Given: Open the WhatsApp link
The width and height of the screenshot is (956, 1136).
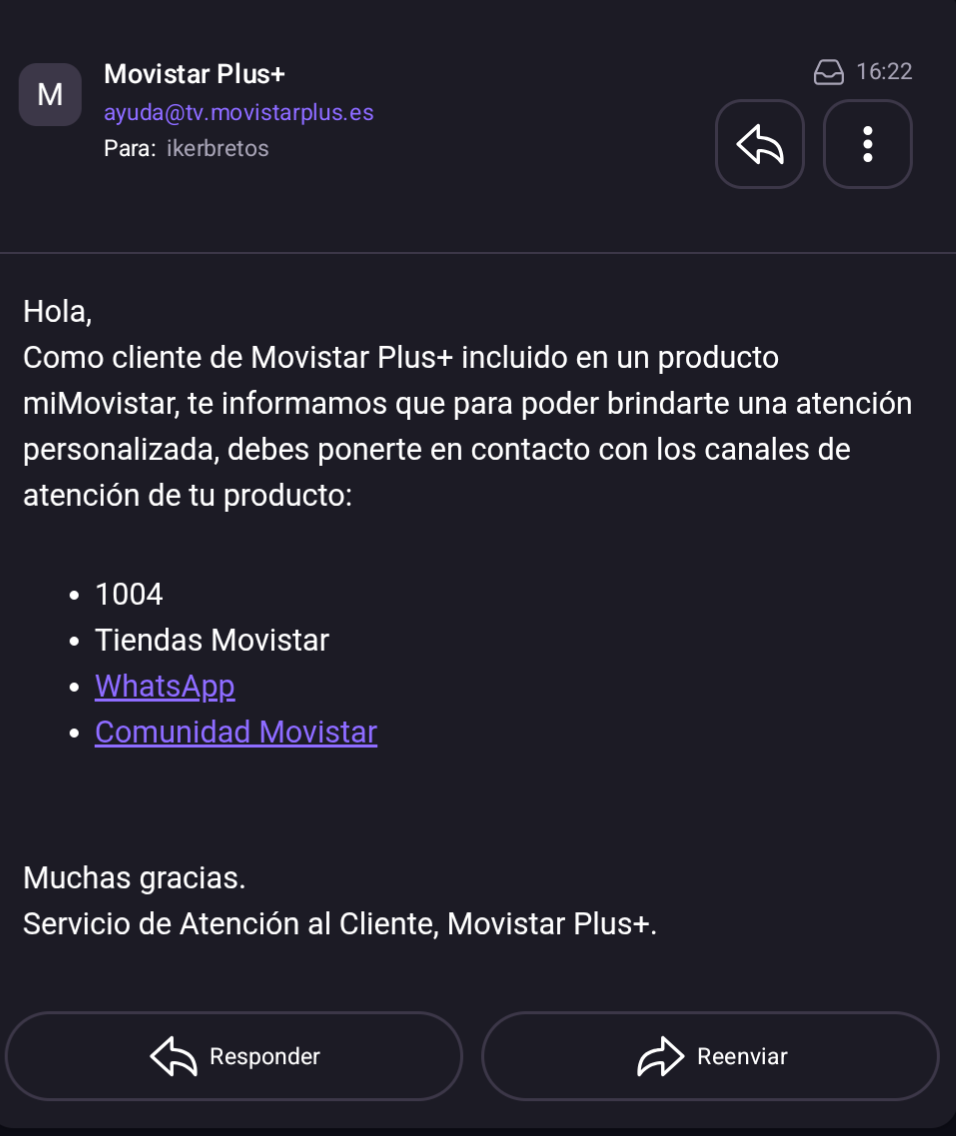Looking at the screenshot, I should click(165, 686).
